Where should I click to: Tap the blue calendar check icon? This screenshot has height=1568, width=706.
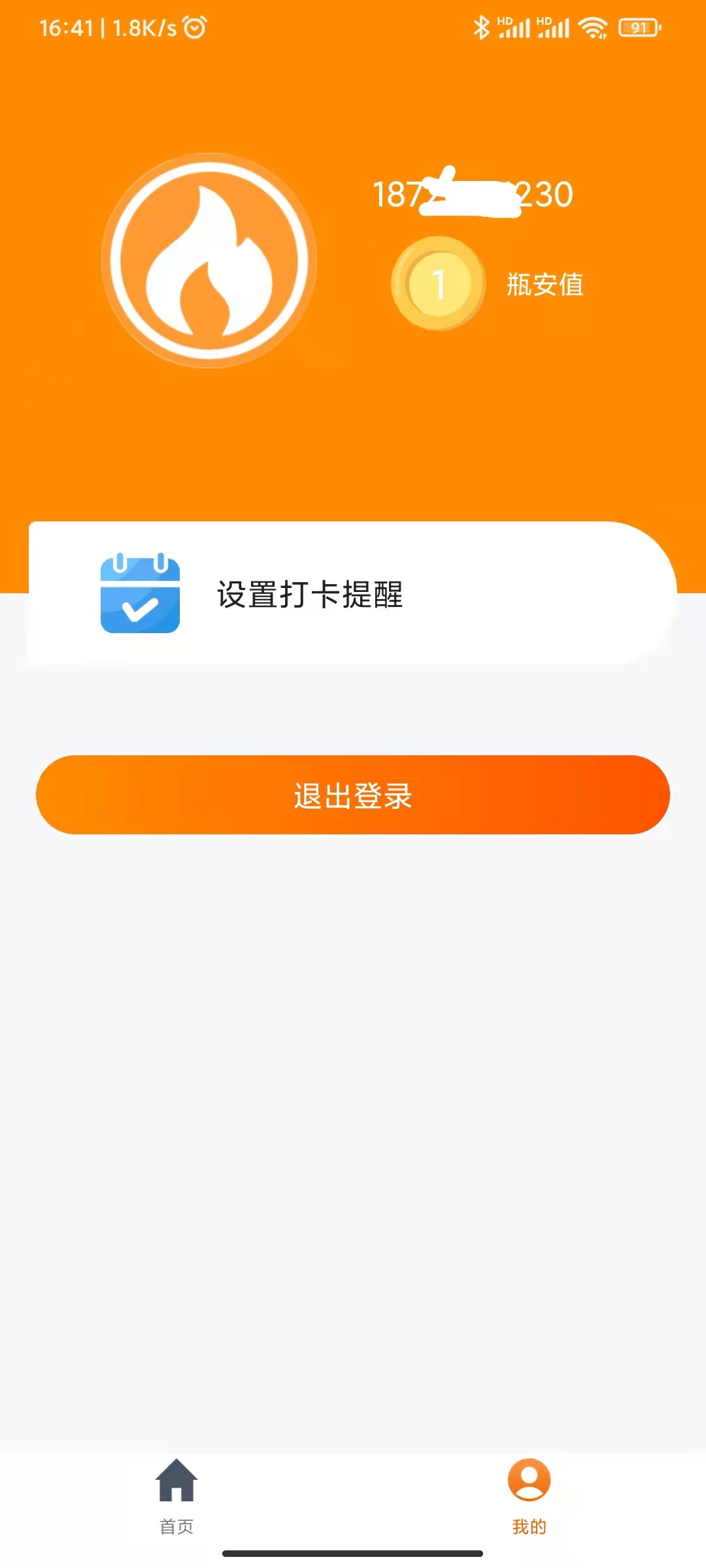pyautogui.click(x=140, y=593)
